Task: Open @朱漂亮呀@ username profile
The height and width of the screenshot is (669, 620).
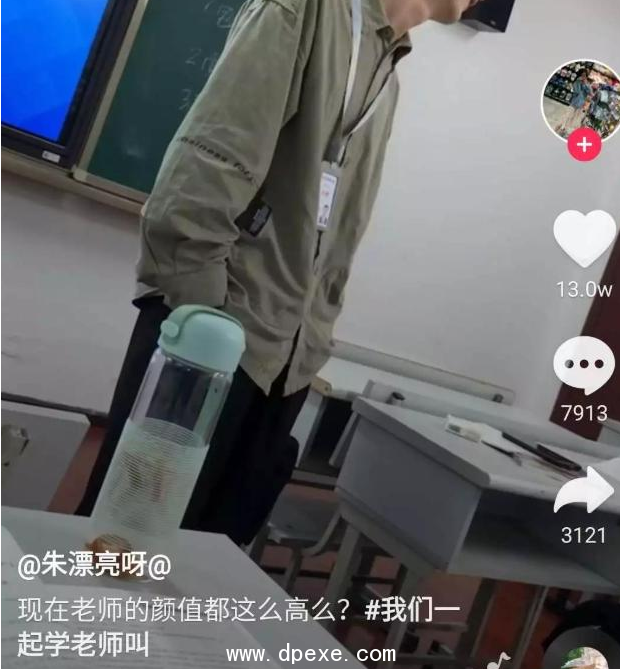Action: click(x=94, y=565)
